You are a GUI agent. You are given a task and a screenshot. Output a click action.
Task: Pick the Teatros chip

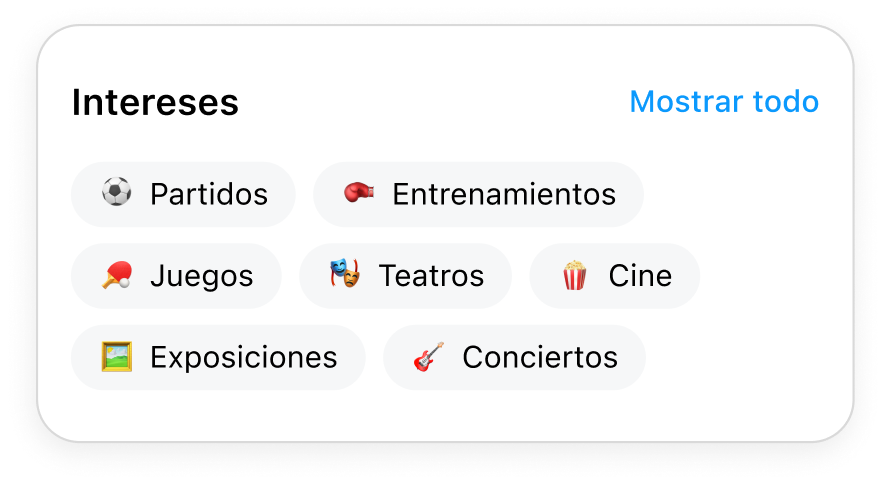click(405, 276)
